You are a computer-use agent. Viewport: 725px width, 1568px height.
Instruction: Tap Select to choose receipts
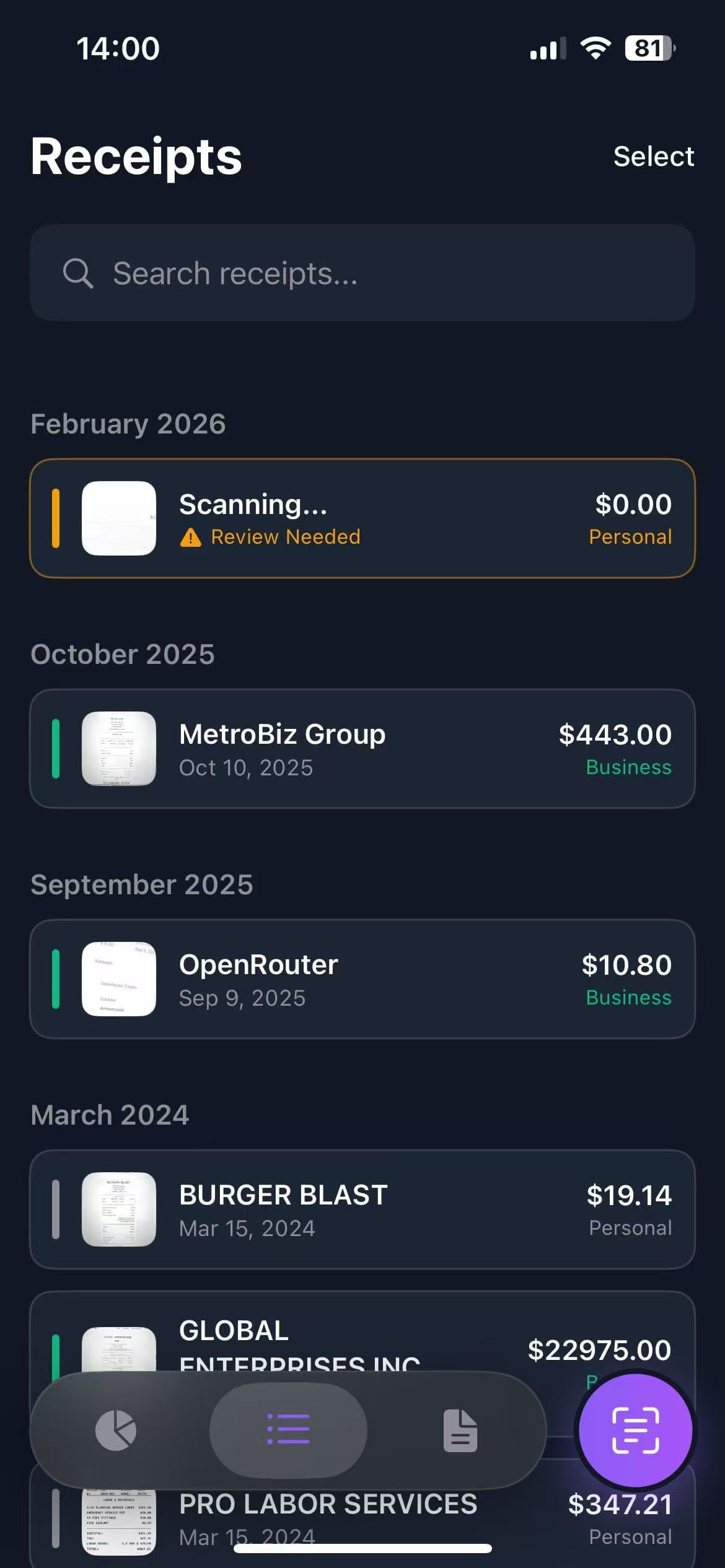[x=653, y=156]
